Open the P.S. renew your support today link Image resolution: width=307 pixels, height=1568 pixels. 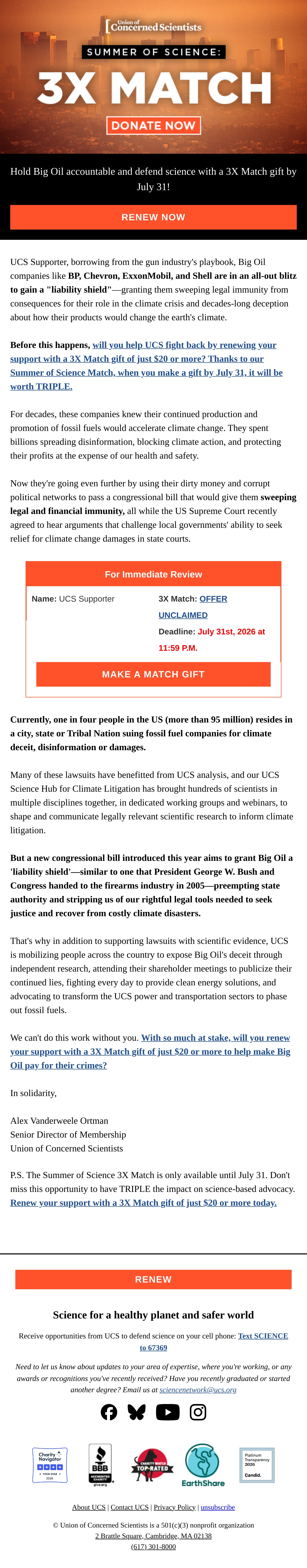coord(144,1203)
